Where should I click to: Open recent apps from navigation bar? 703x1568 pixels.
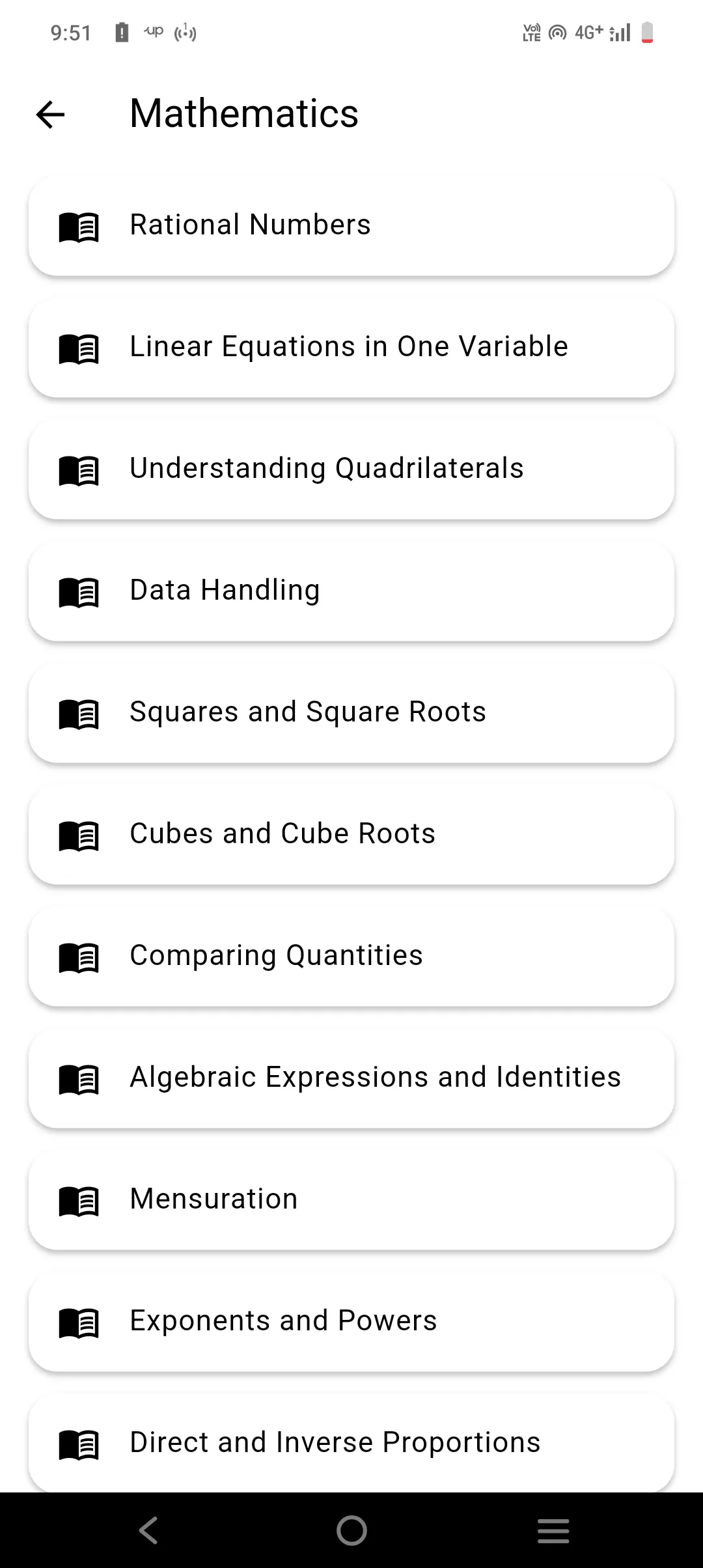pos(553,1530)
